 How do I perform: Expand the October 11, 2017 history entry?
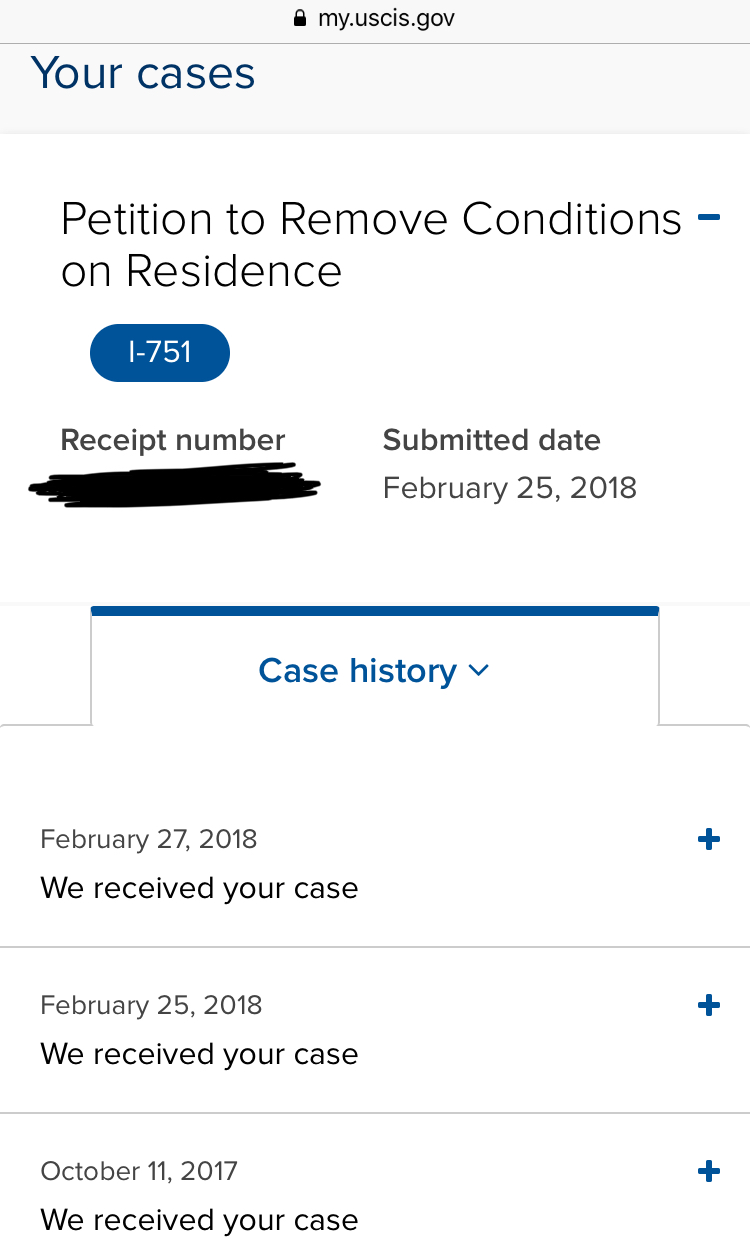[x=708, y=1171]
